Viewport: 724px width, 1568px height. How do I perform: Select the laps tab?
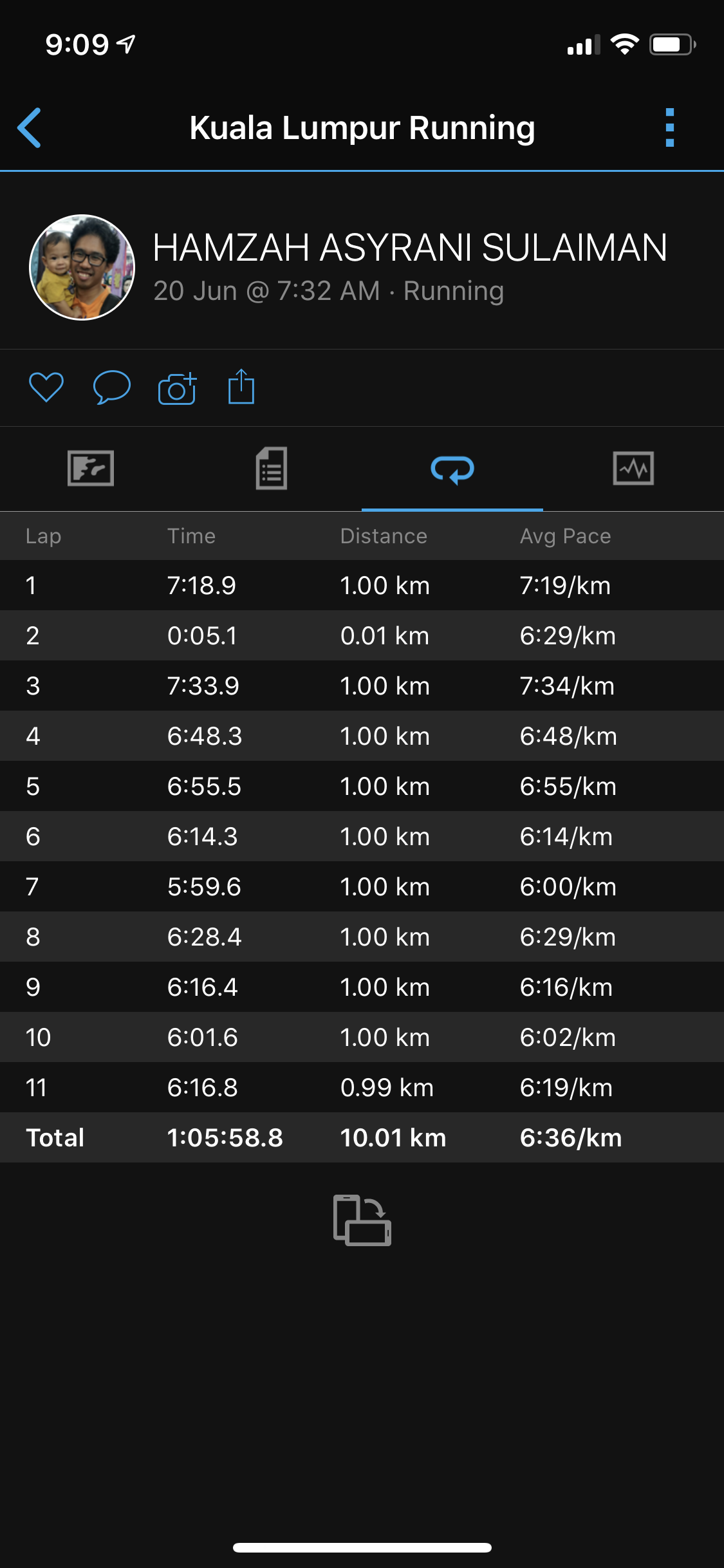tap(452, 469)
